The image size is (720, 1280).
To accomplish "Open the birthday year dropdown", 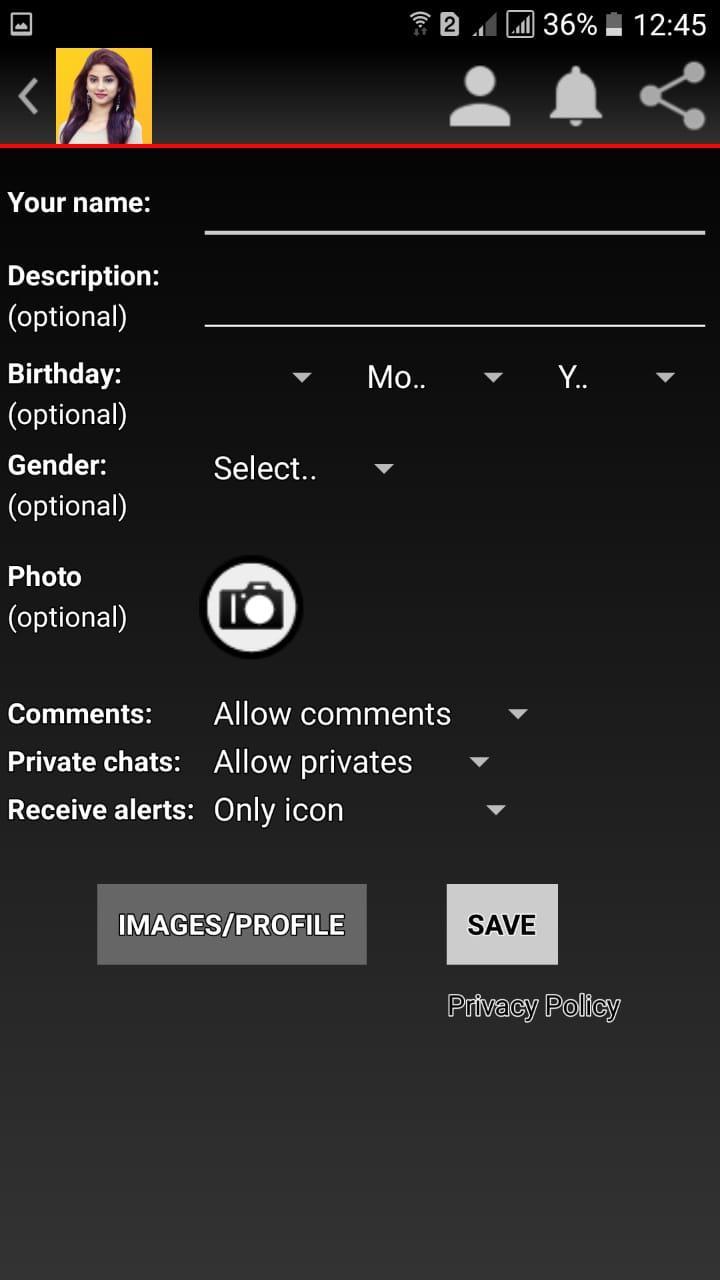I will (x=614, y=377).
